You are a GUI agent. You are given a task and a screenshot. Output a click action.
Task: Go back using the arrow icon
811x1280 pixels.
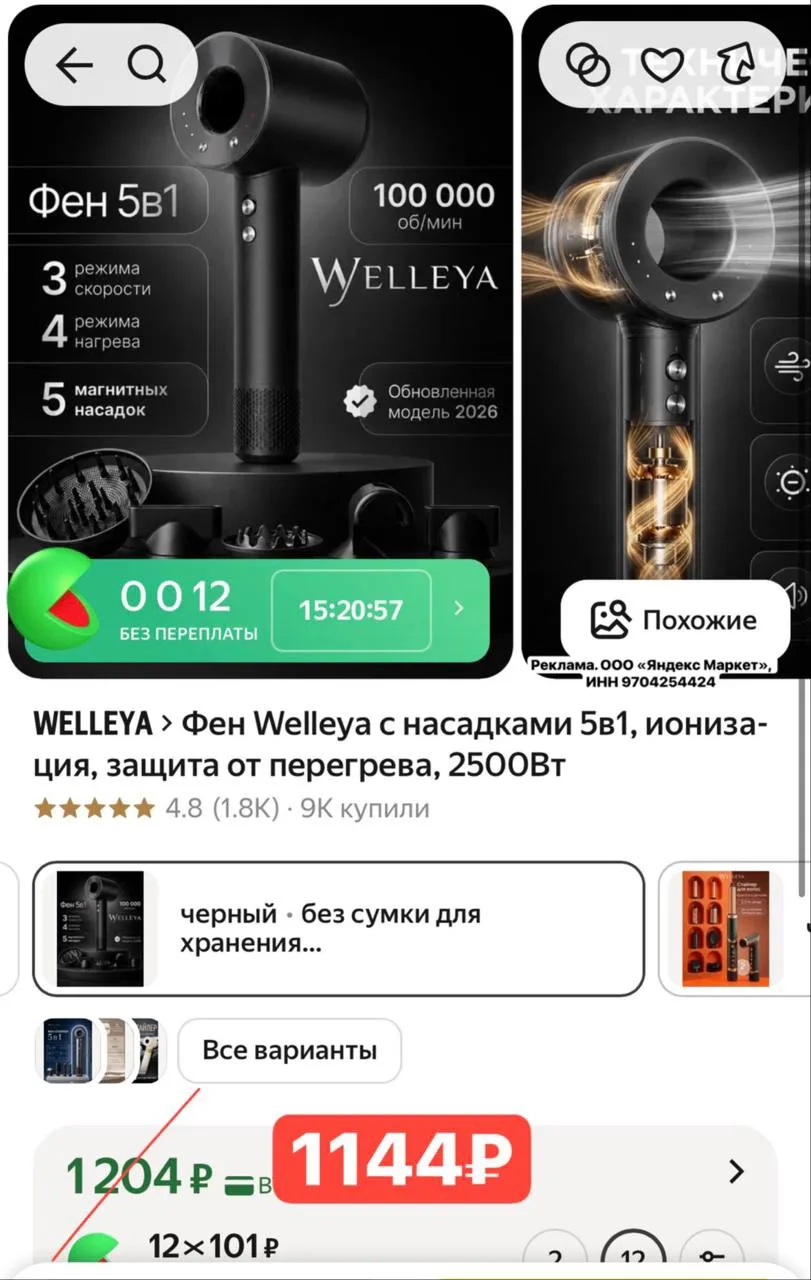pos(74,66)
